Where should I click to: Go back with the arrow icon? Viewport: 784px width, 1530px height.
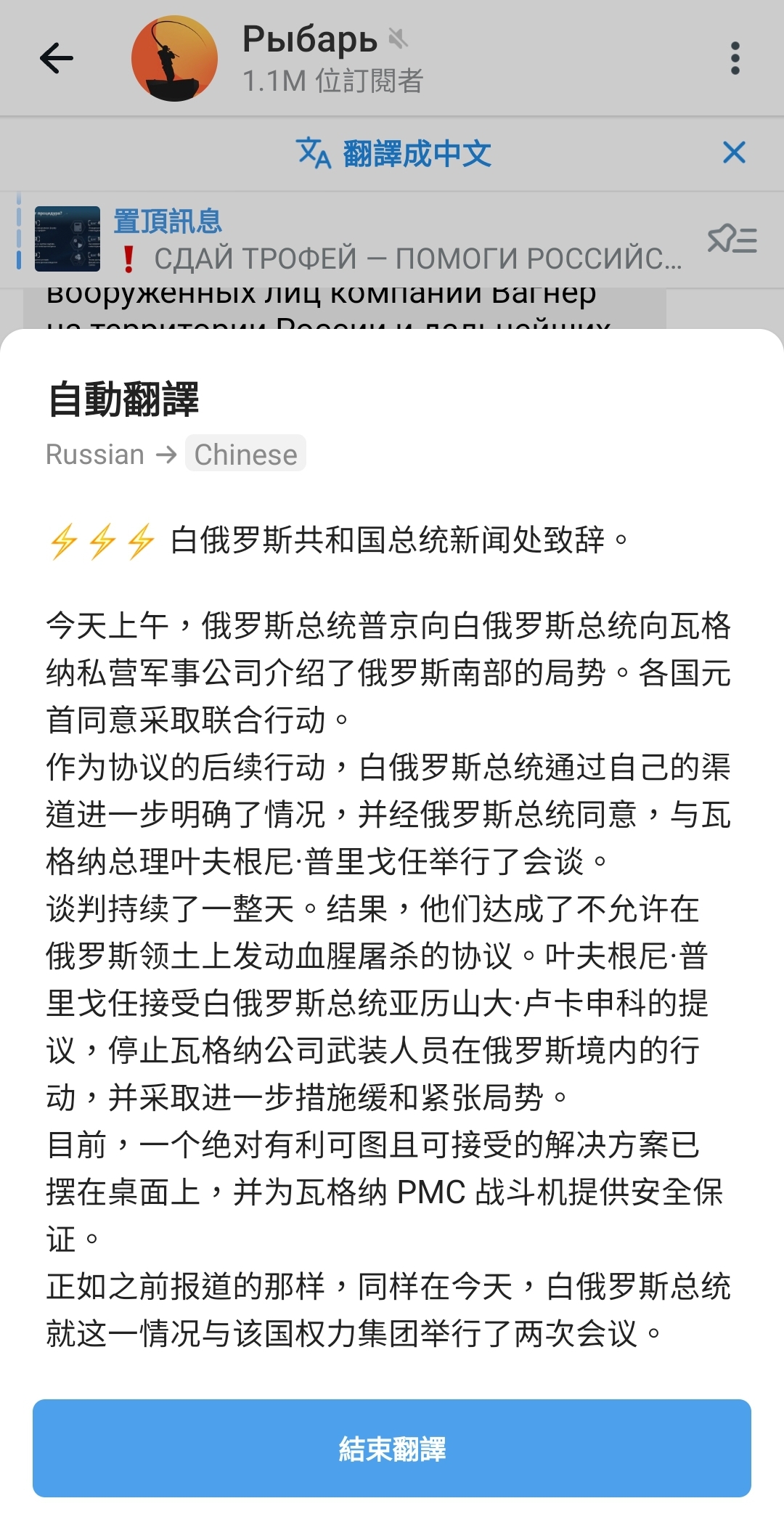click(x=57, y=58)
